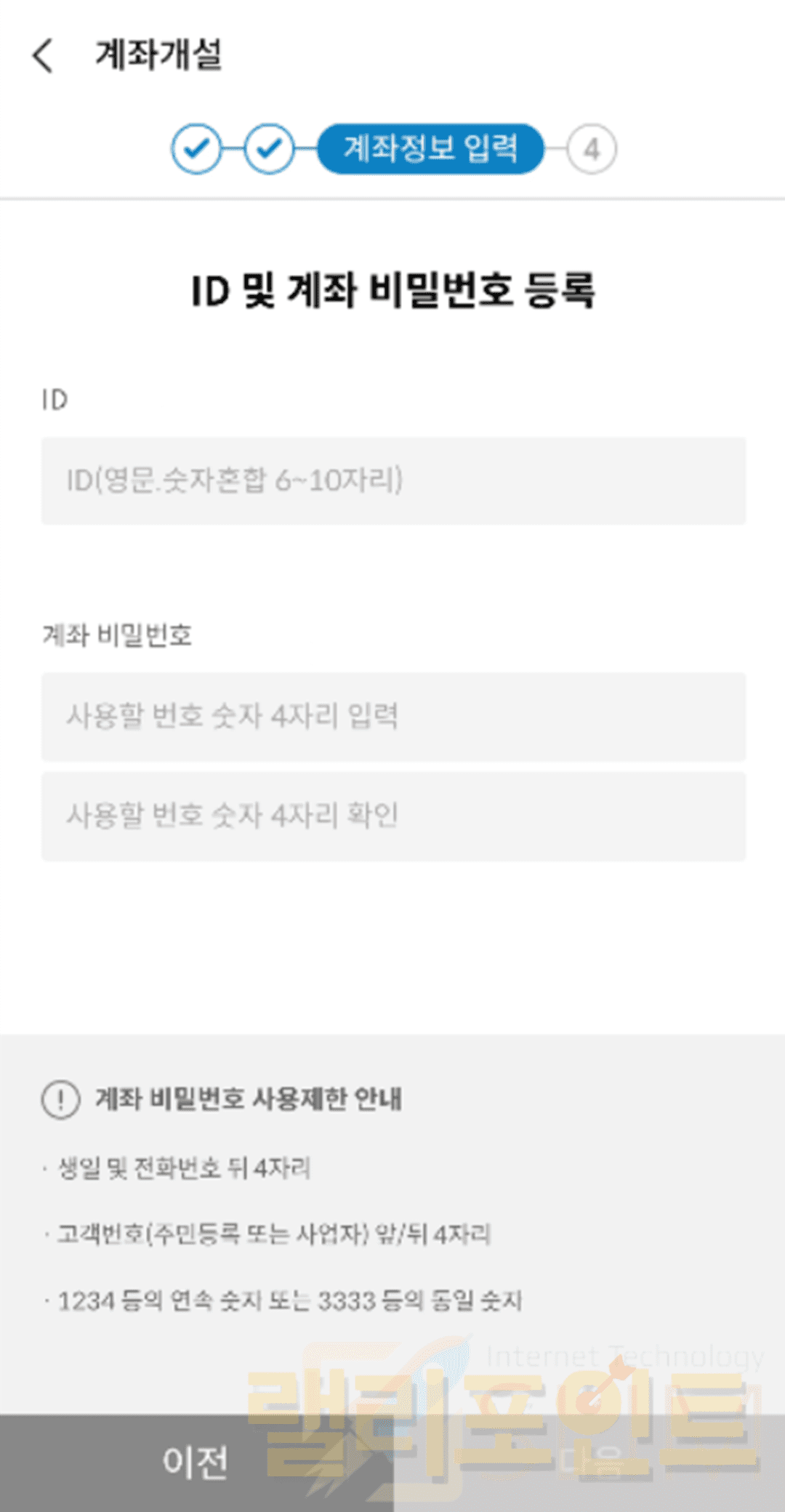This screenshot has height=1512, width=785.
Task: Select the password confirmation (확인) field
Action: (393, 816)
